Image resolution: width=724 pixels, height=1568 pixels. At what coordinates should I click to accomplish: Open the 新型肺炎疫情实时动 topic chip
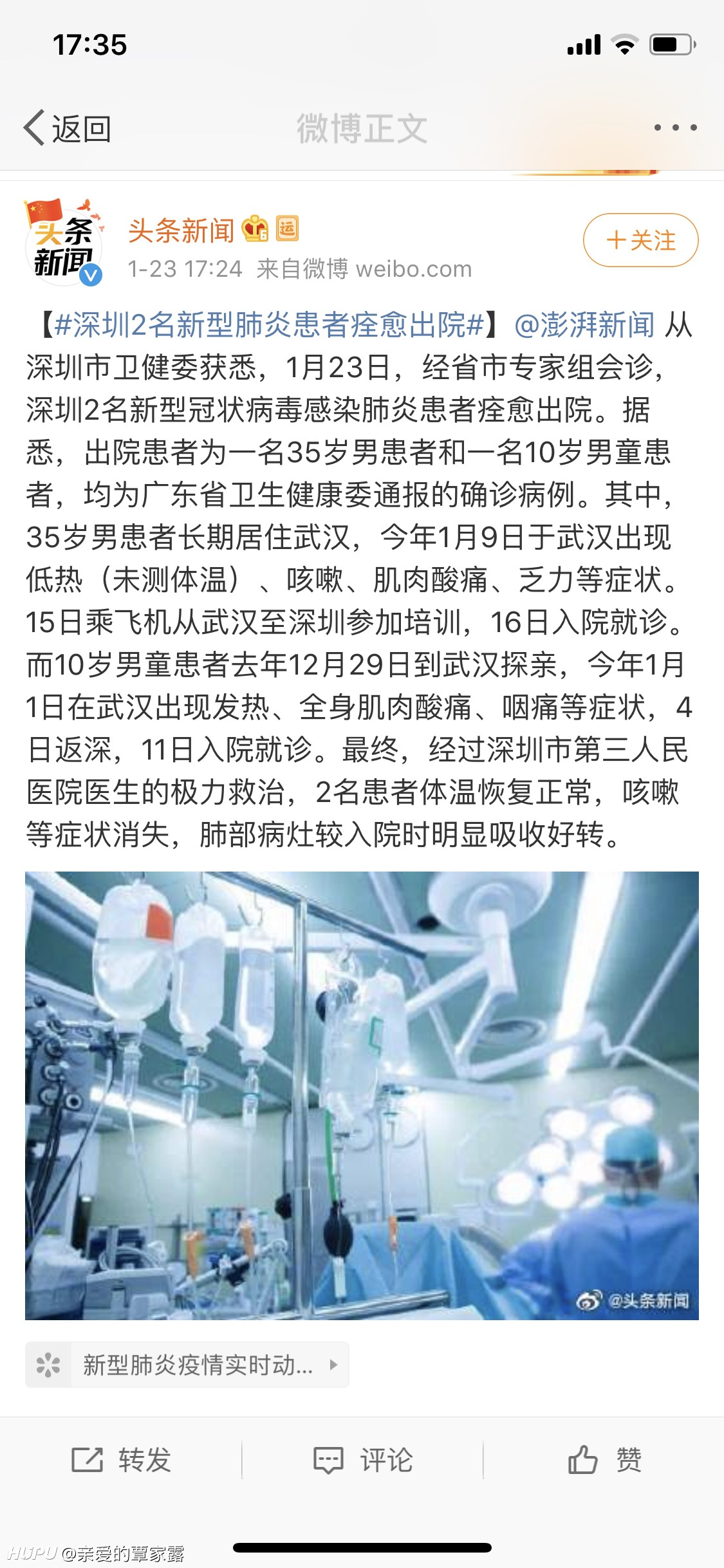pyautogui.click(x=187, y=1365)
